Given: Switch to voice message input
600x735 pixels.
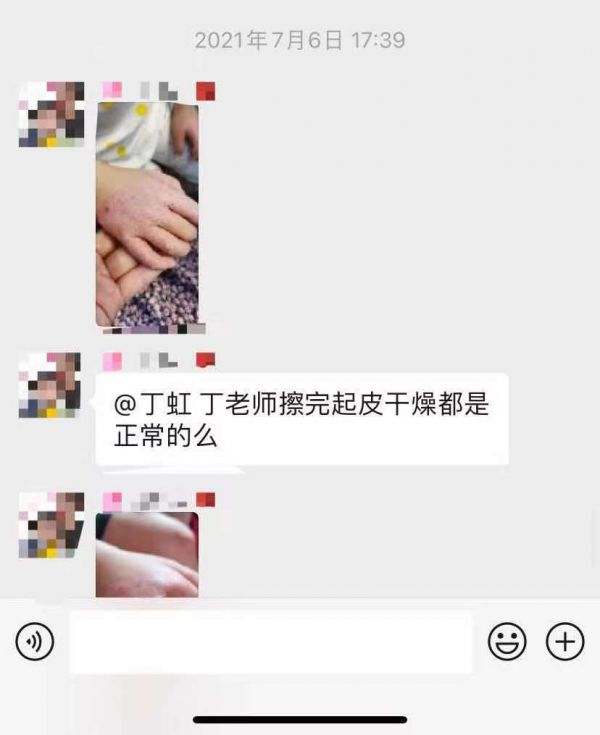Looking at the screenshot, I should click(35, 641).
